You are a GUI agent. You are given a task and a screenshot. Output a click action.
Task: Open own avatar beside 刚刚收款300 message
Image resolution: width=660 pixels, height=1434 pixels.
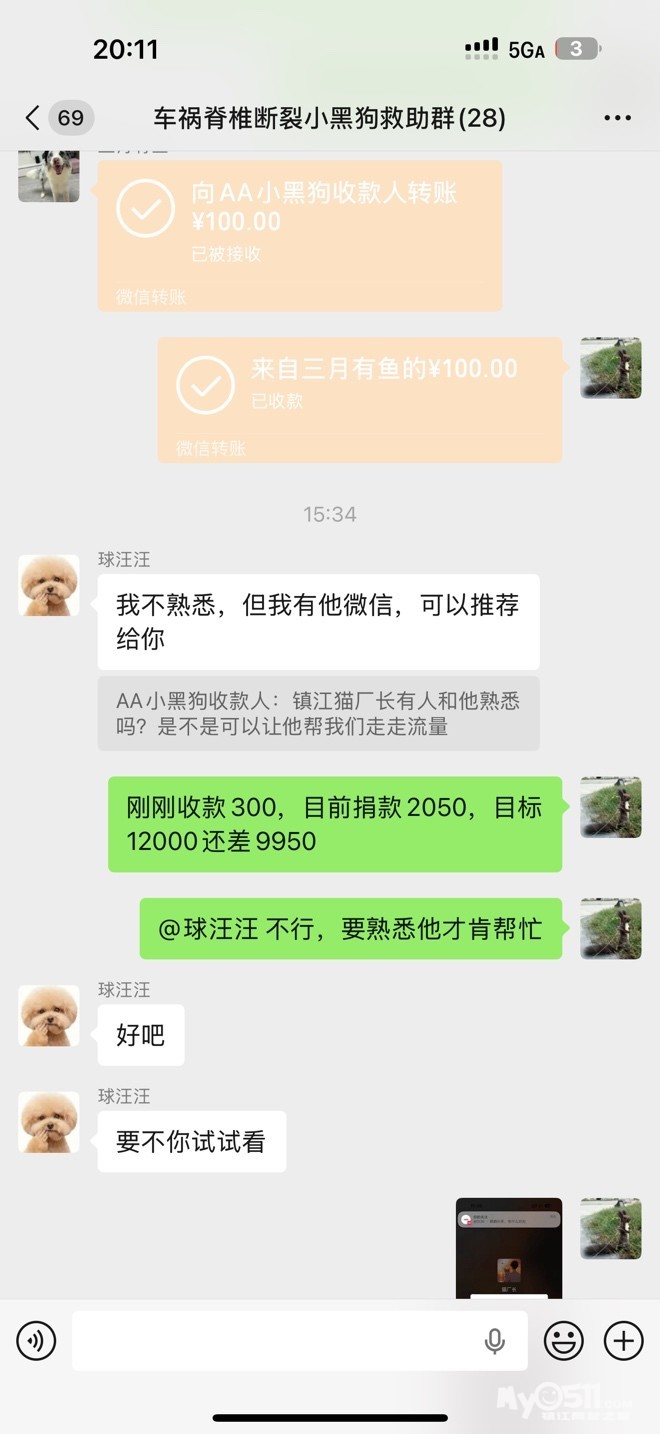[610, 807]
